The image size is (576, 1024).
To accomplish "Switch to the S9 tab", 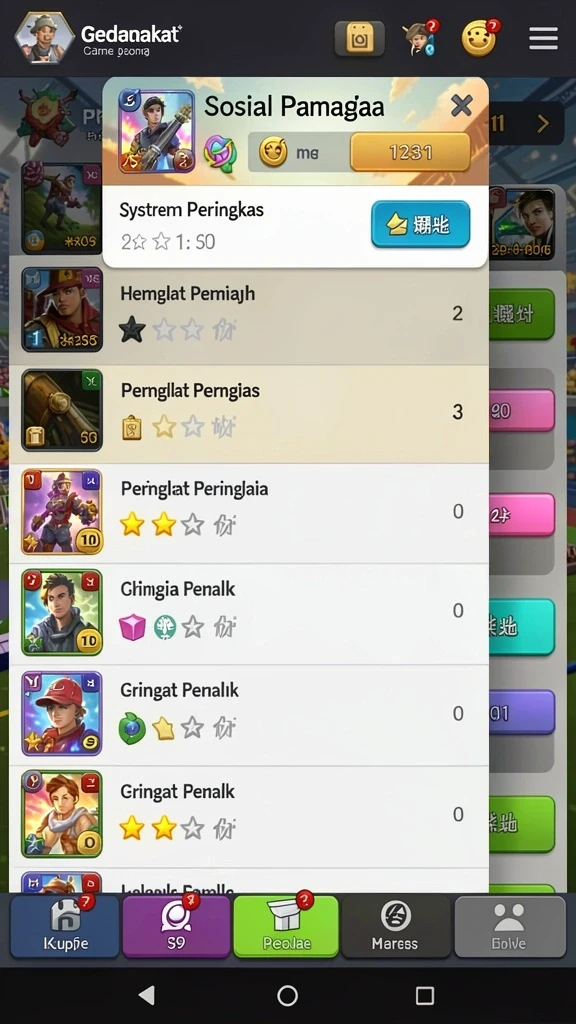I will click(176, 926).
